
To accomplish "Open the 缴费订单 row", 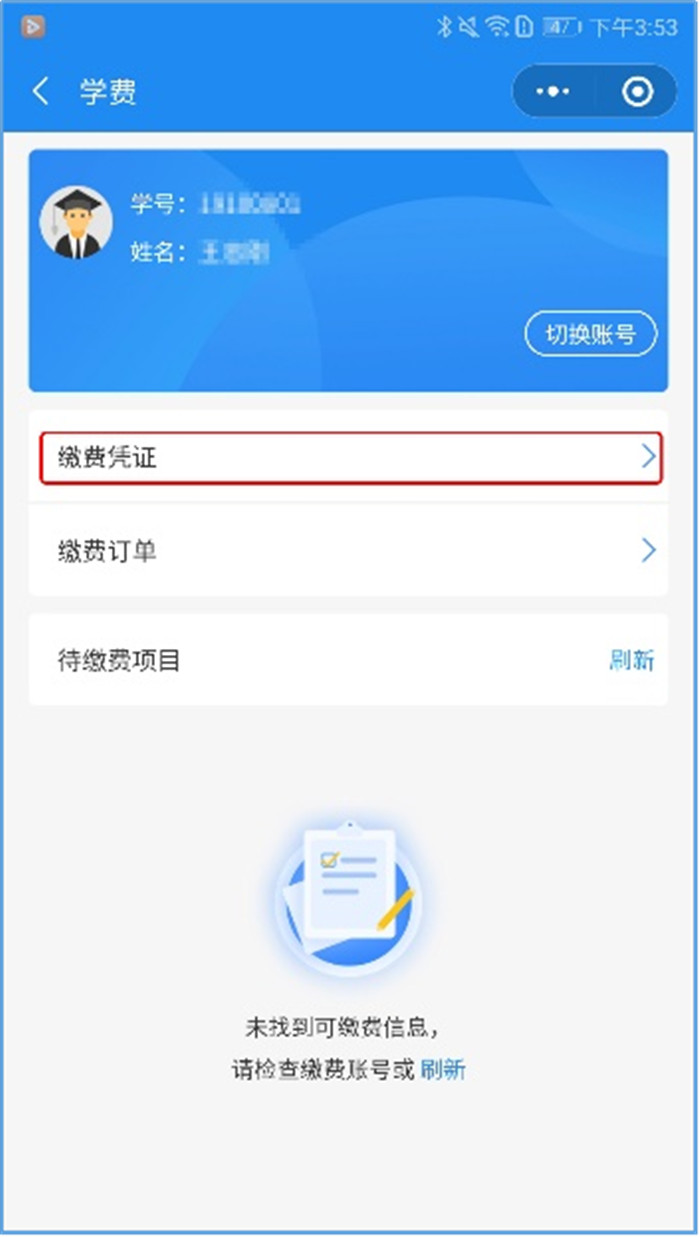I will (350, 550).
